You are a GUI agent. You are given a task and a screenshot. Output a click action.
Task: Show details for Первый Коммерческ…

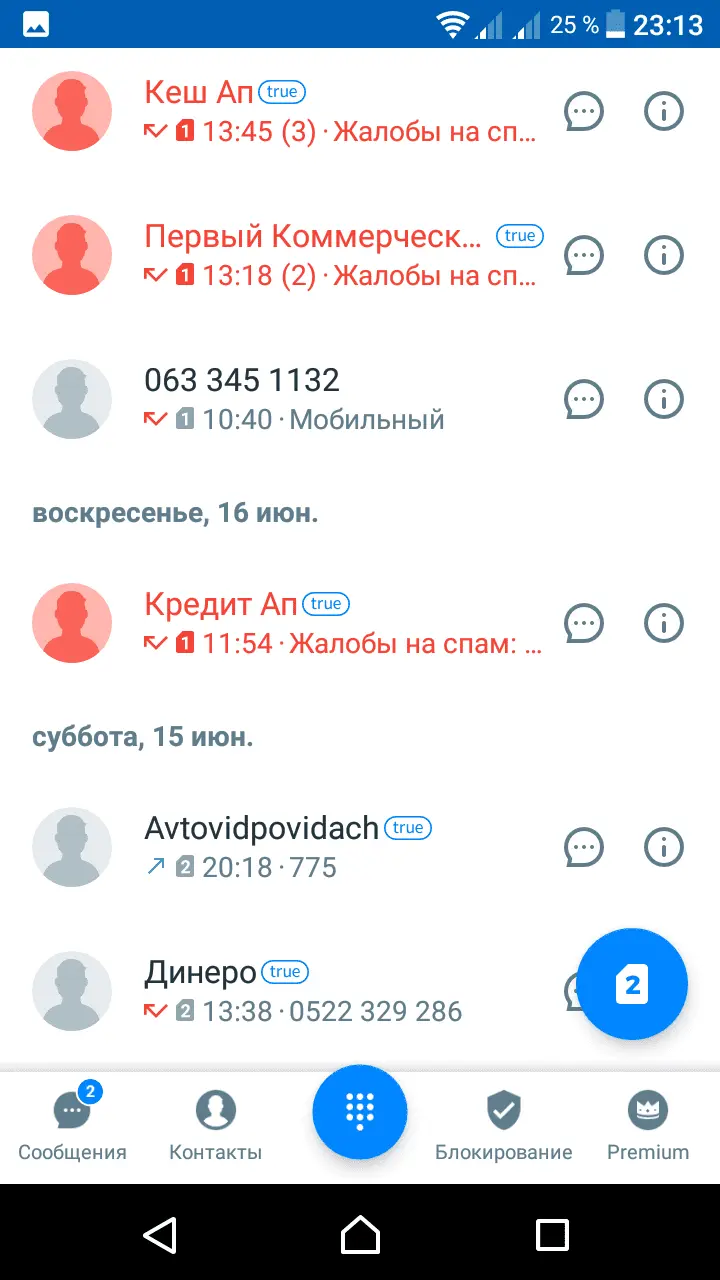(663, 255)
